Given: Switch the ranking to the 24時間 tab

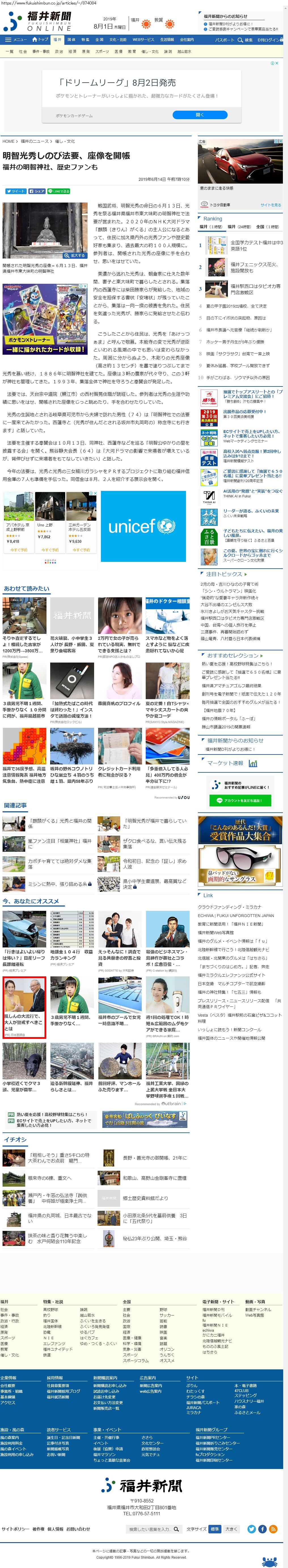Looking at the screenshot, I should 239,226.
